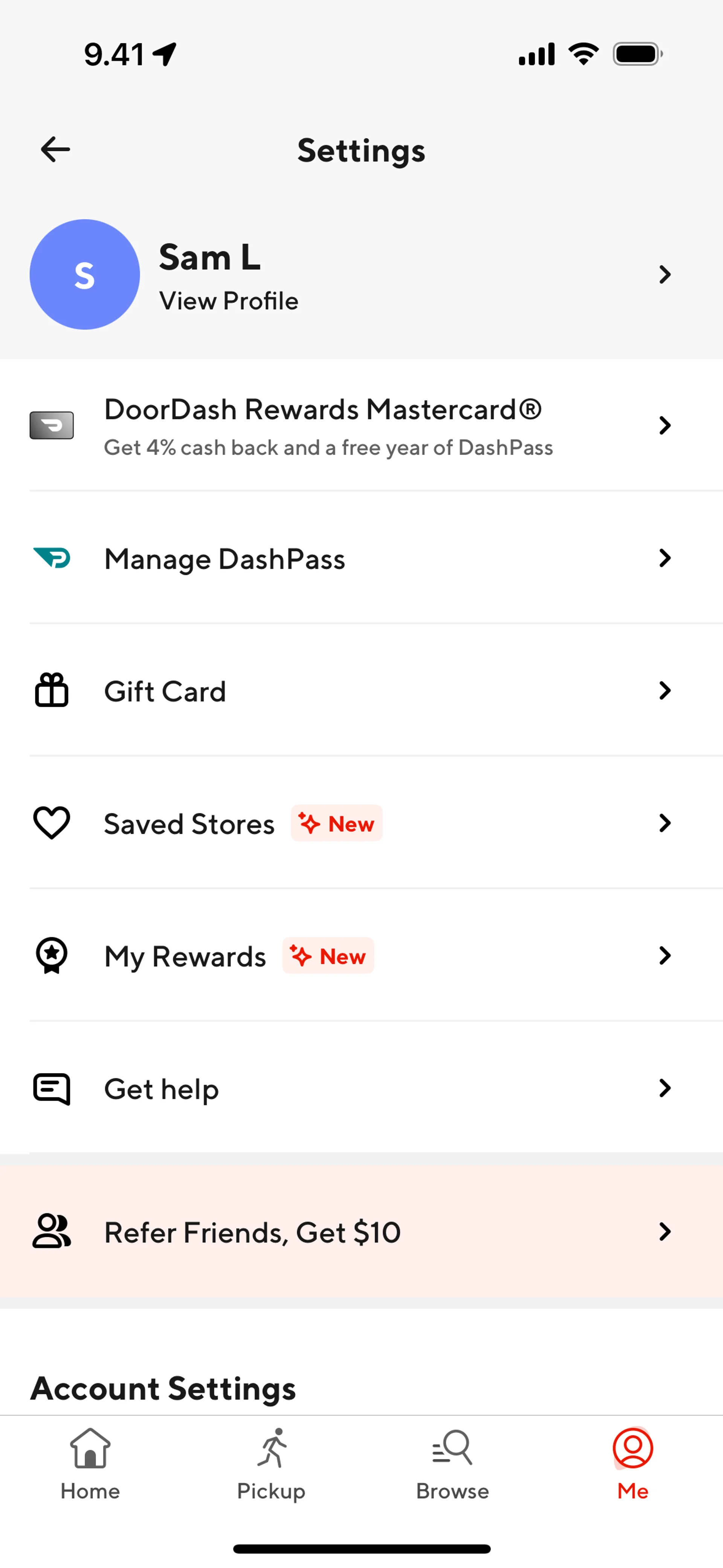
Task: Switch to the Pickup tab
Action: pyautogui.click(x=271, y=1464)
